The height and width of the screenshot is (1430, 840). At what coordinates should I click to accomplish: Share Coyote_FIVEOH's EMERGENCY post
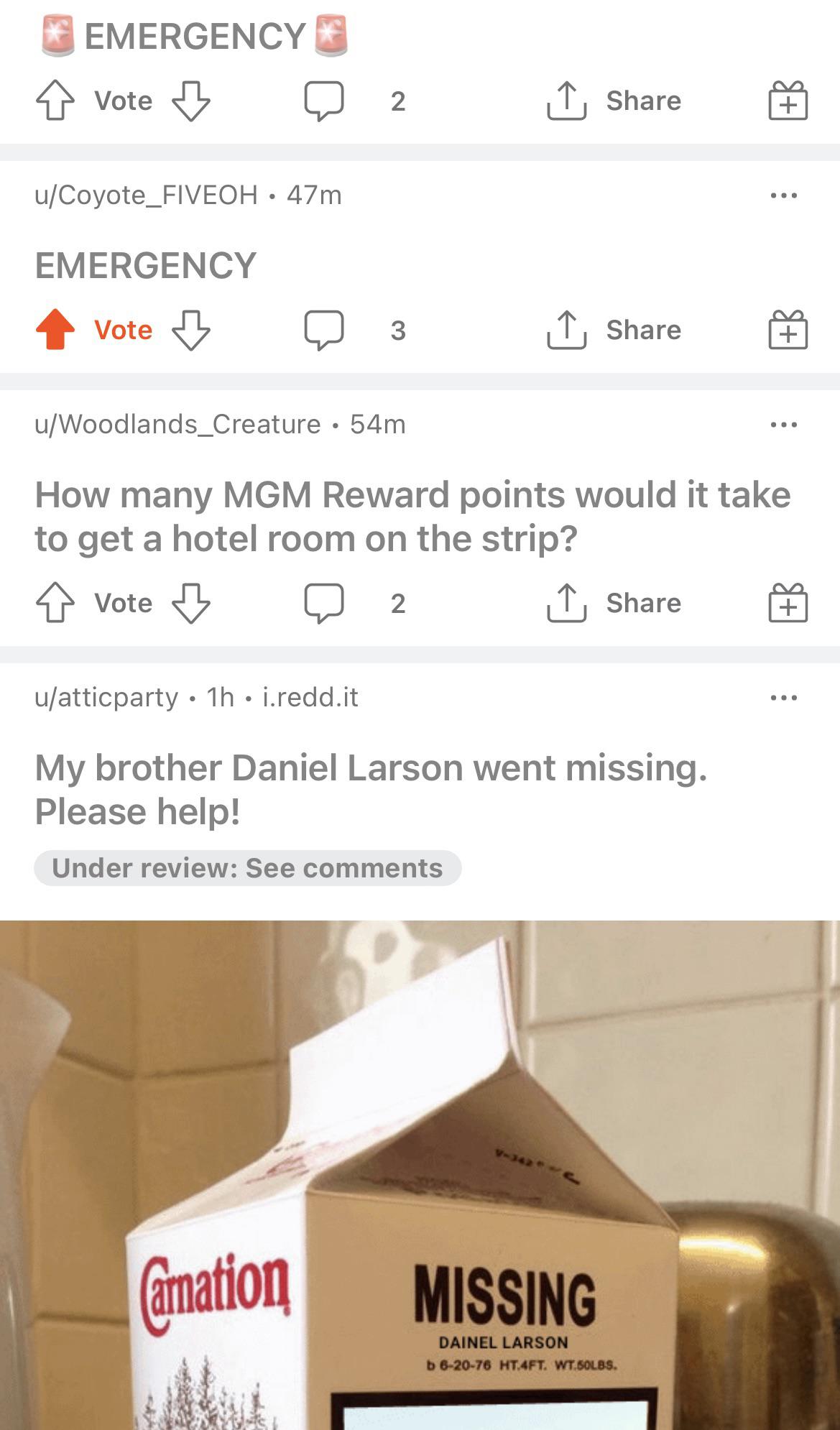pos(614,330)
